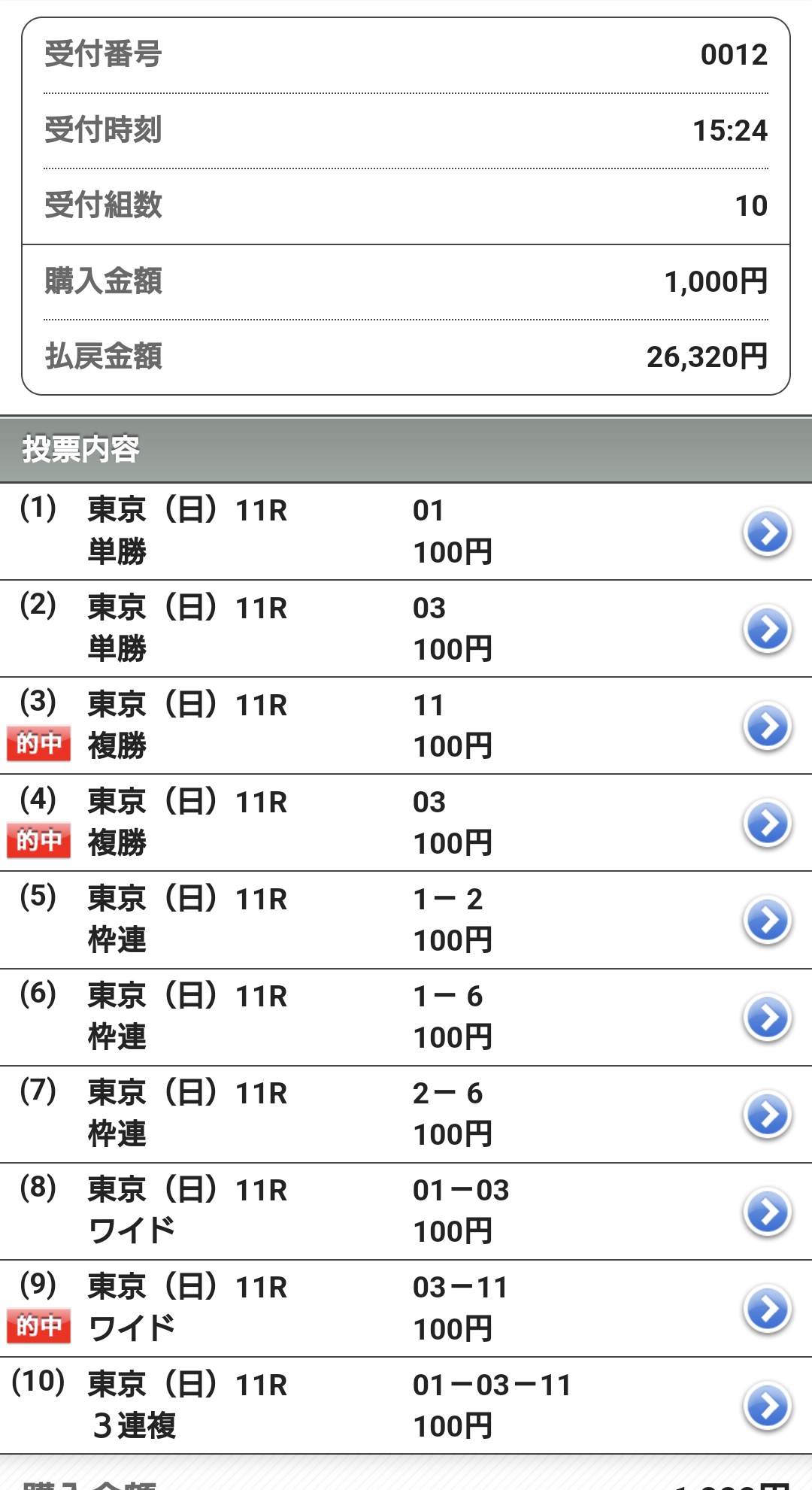This screenshot has width=812, height=1490.
Task: View winning bet 3: 複勝 11
Action: coord(406,726)
